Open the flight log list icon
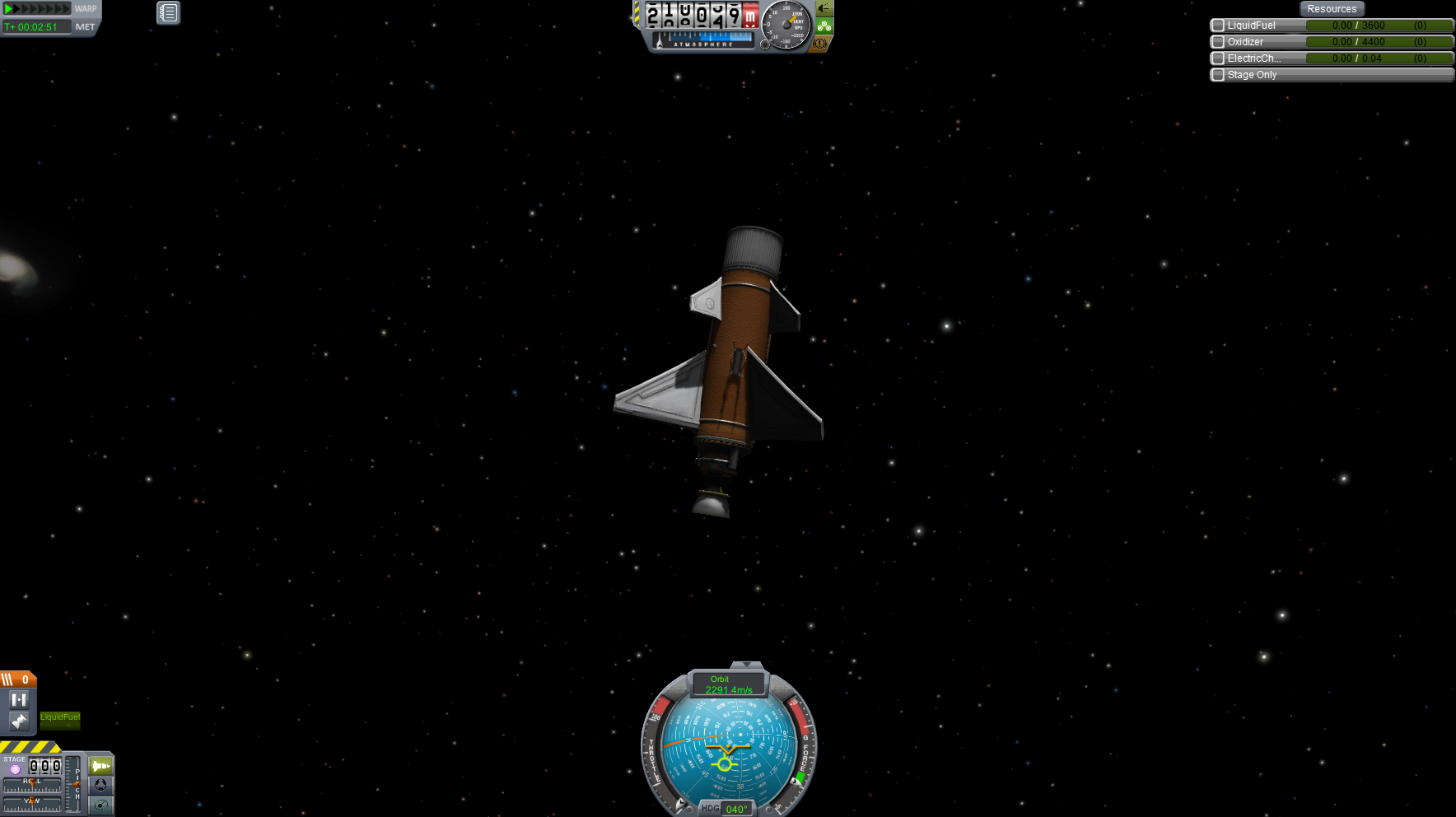Screen dimensions: 1456x817 (x=168, y=12)
